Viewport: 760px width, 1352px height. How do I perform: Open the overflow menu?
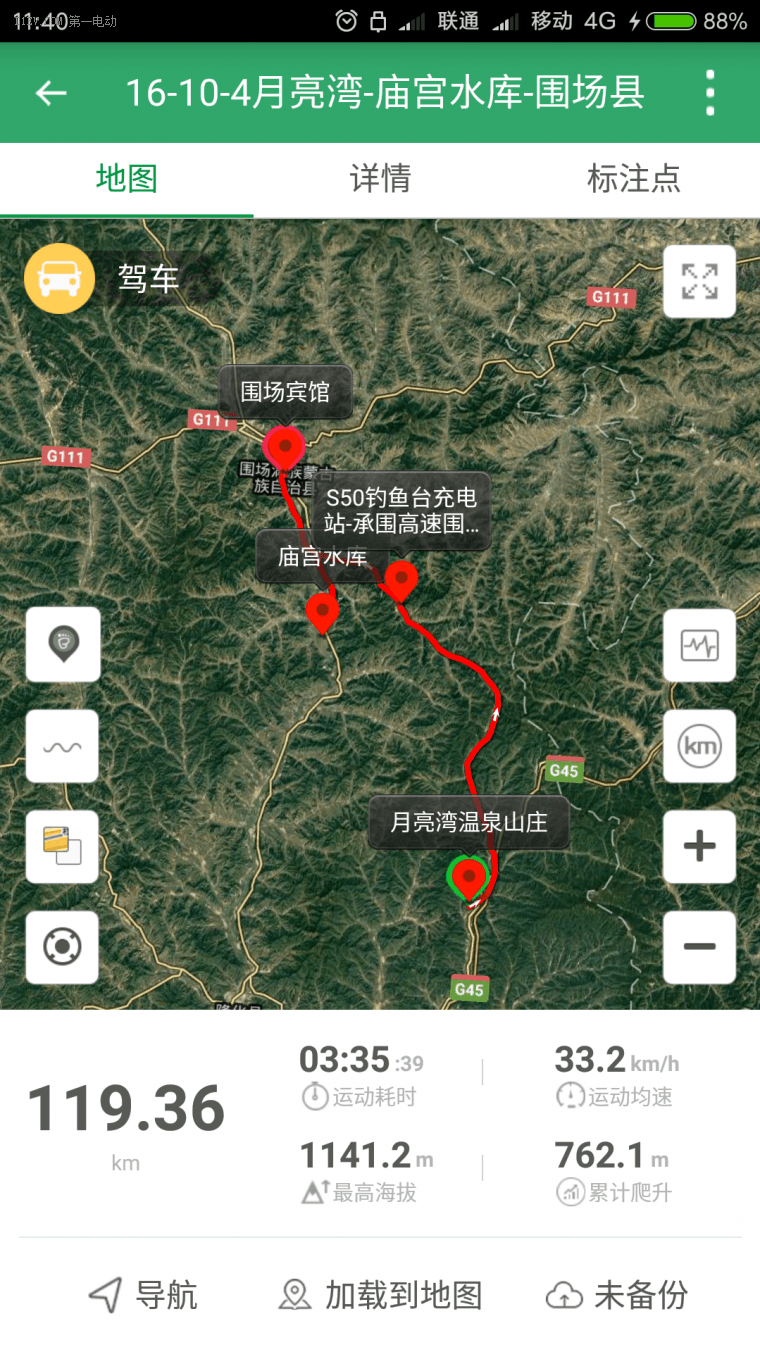(710, 93)
